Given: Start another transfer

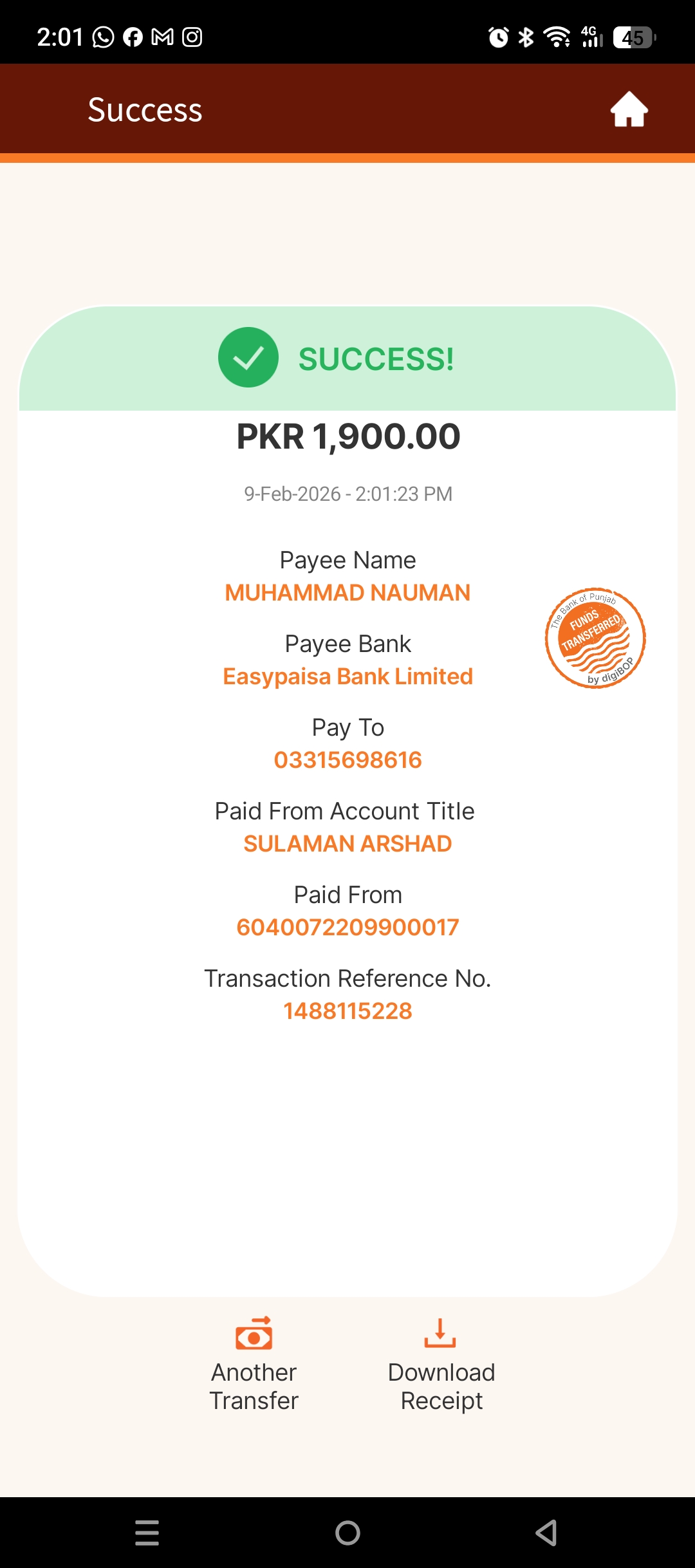Looking at the screenshot, I should pos(254,1363).
